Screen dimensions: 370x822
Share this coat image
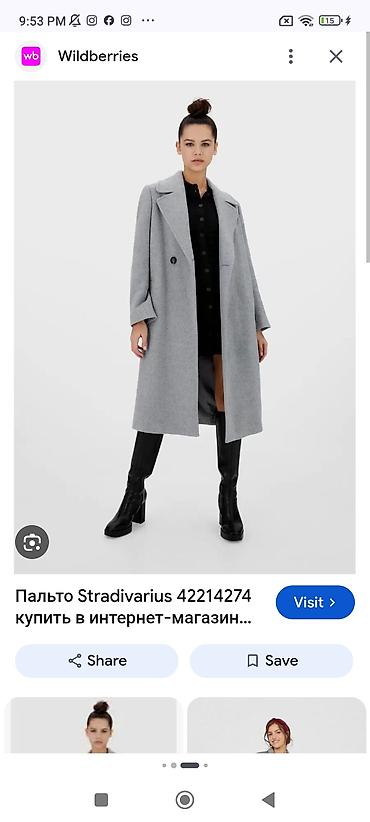pos(97,661)
